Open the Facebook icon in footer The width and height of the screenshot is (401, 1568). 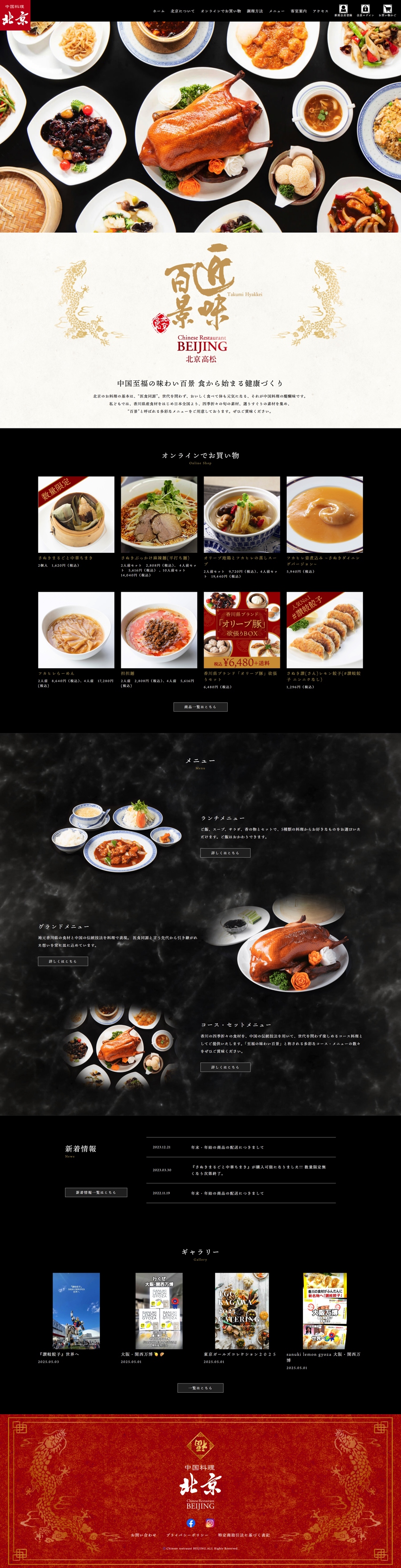point(191,1523)
